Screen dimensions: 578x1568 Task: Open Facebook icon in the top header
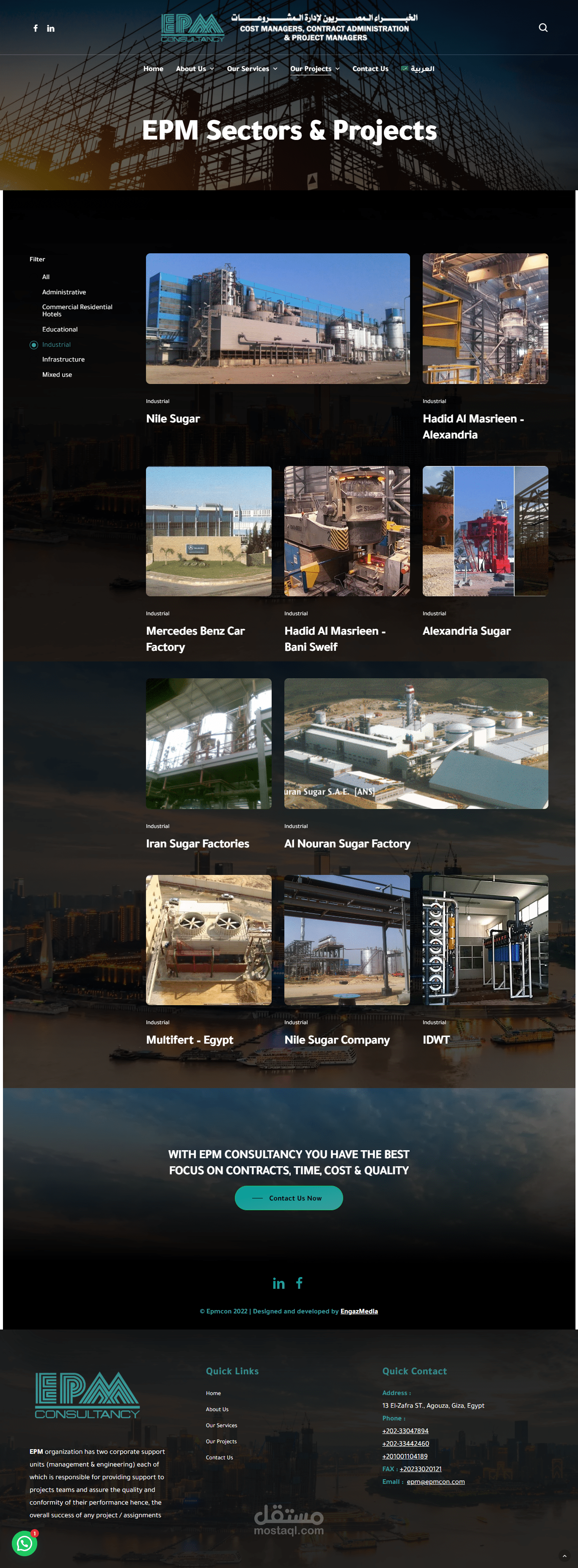click(35, 29)
